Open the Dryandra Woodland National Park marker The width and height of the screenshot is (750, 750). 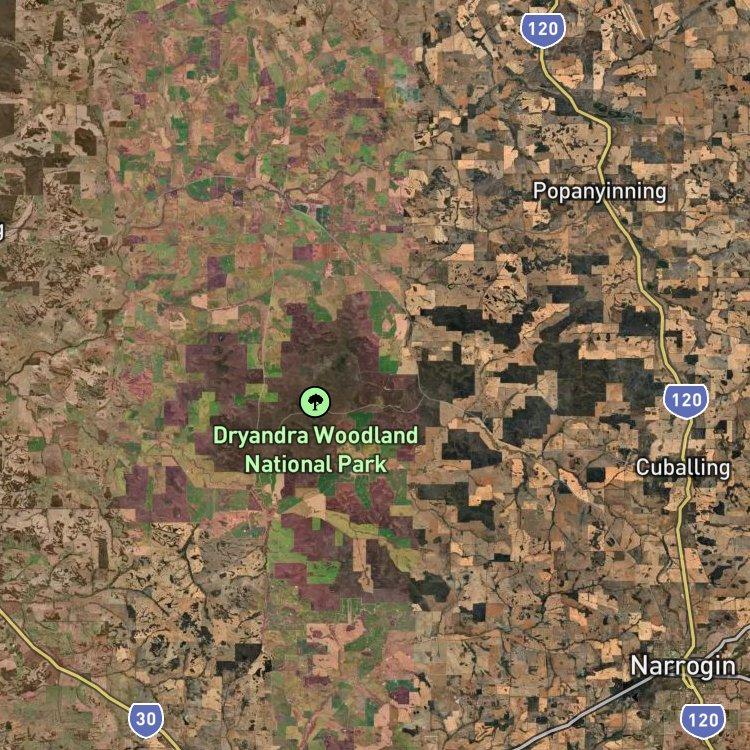point(315,403)
